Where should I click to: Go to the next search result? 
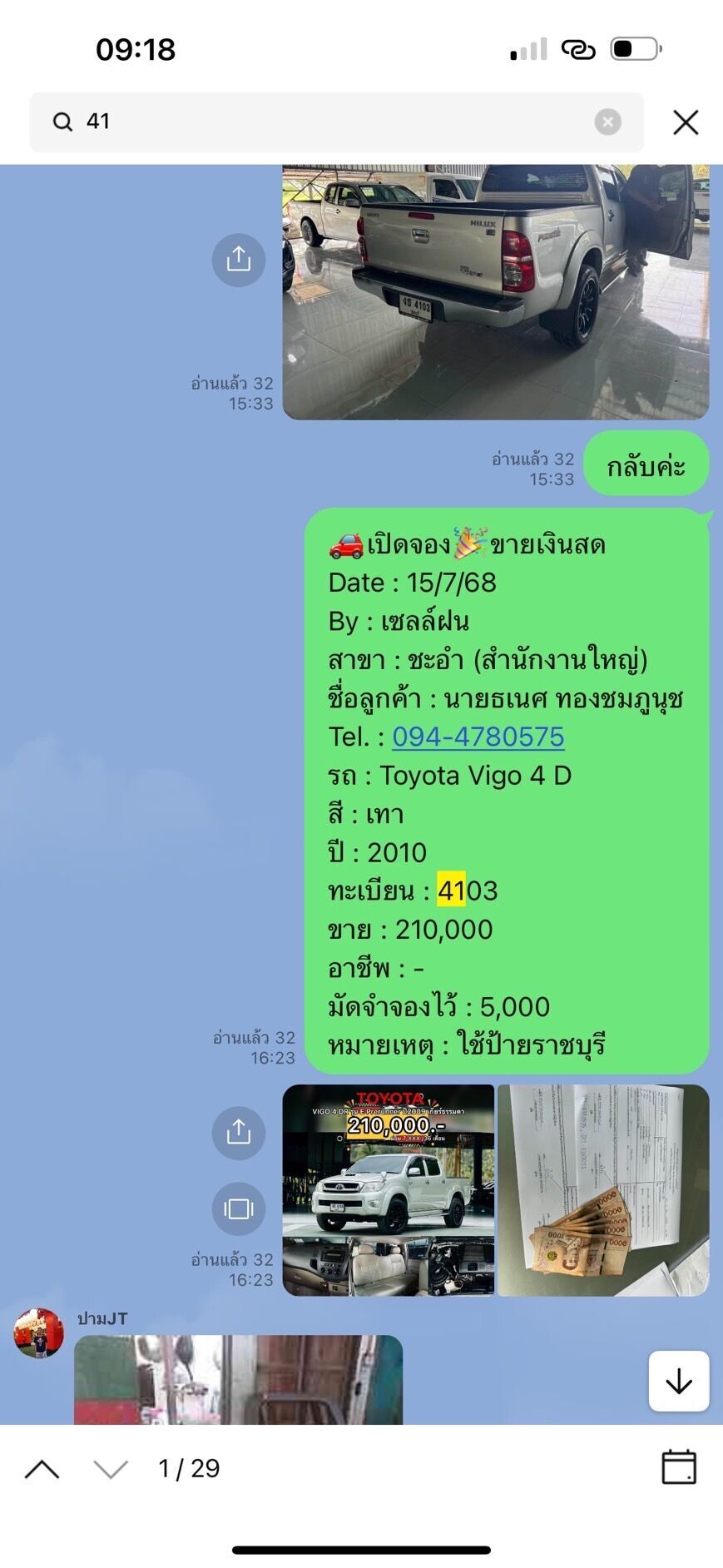tap(111, 1470)
